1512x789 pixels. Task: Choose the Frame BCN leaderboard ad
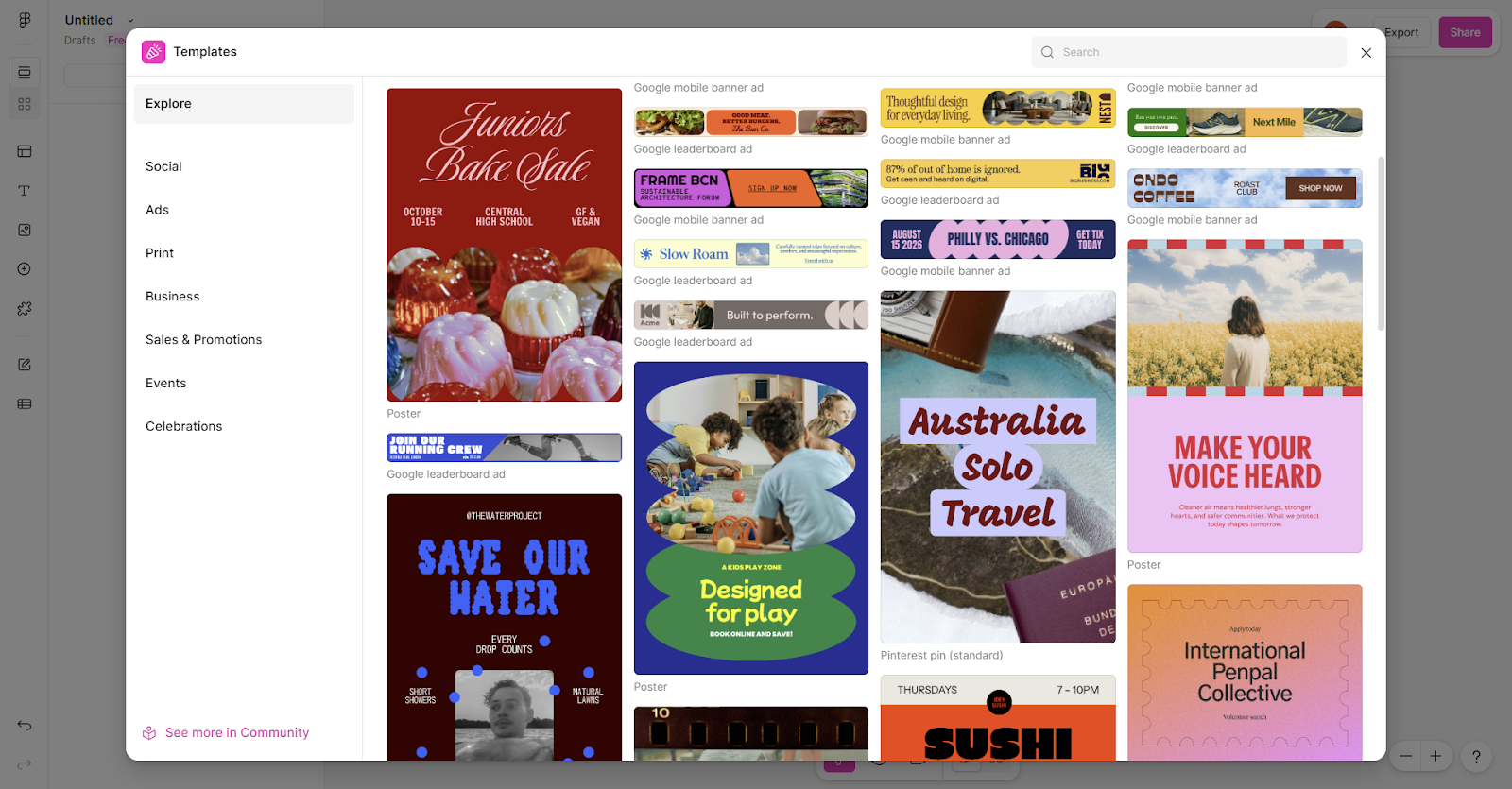coord(750,188)
